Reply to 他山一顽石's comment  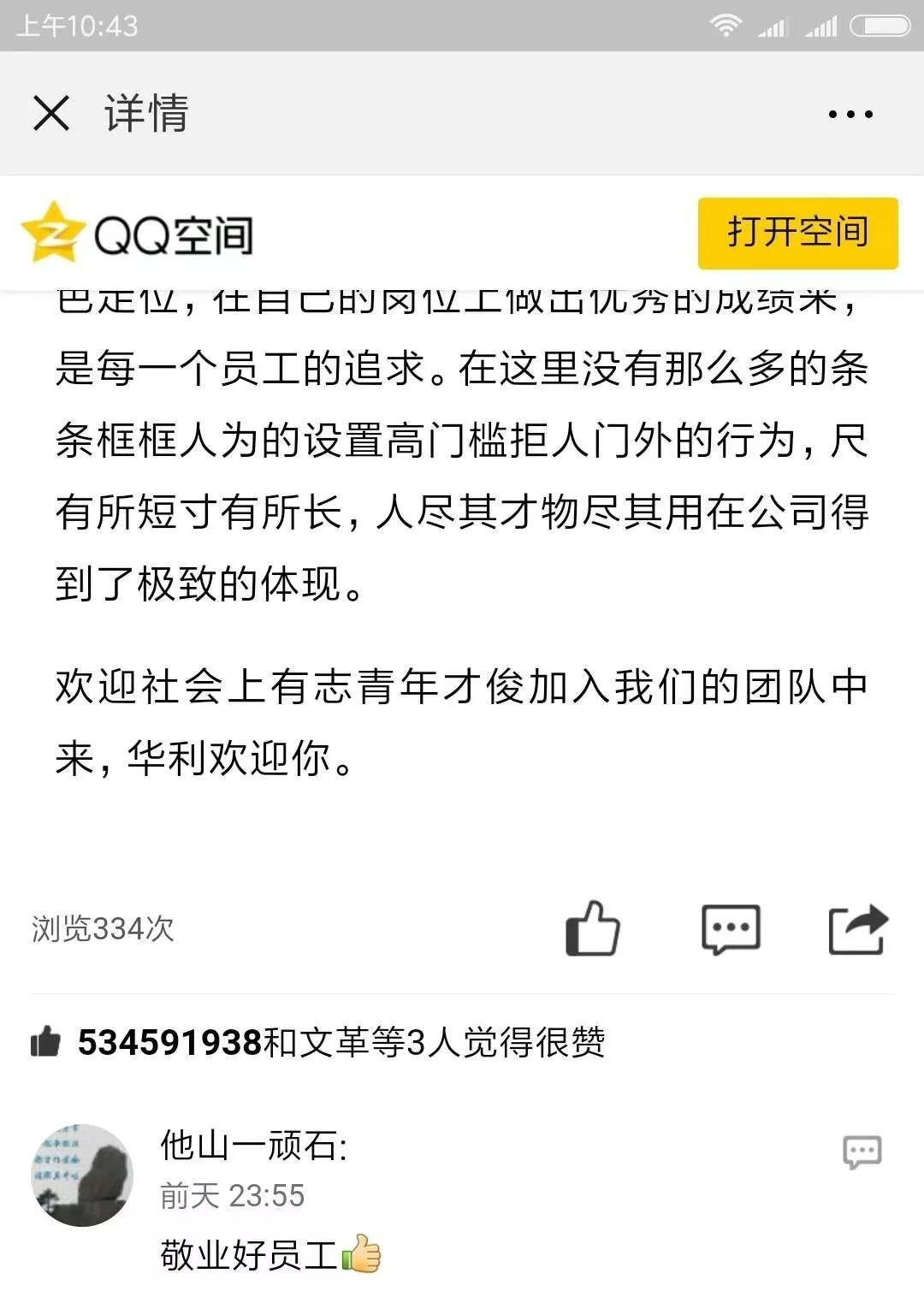(862, 1152)
